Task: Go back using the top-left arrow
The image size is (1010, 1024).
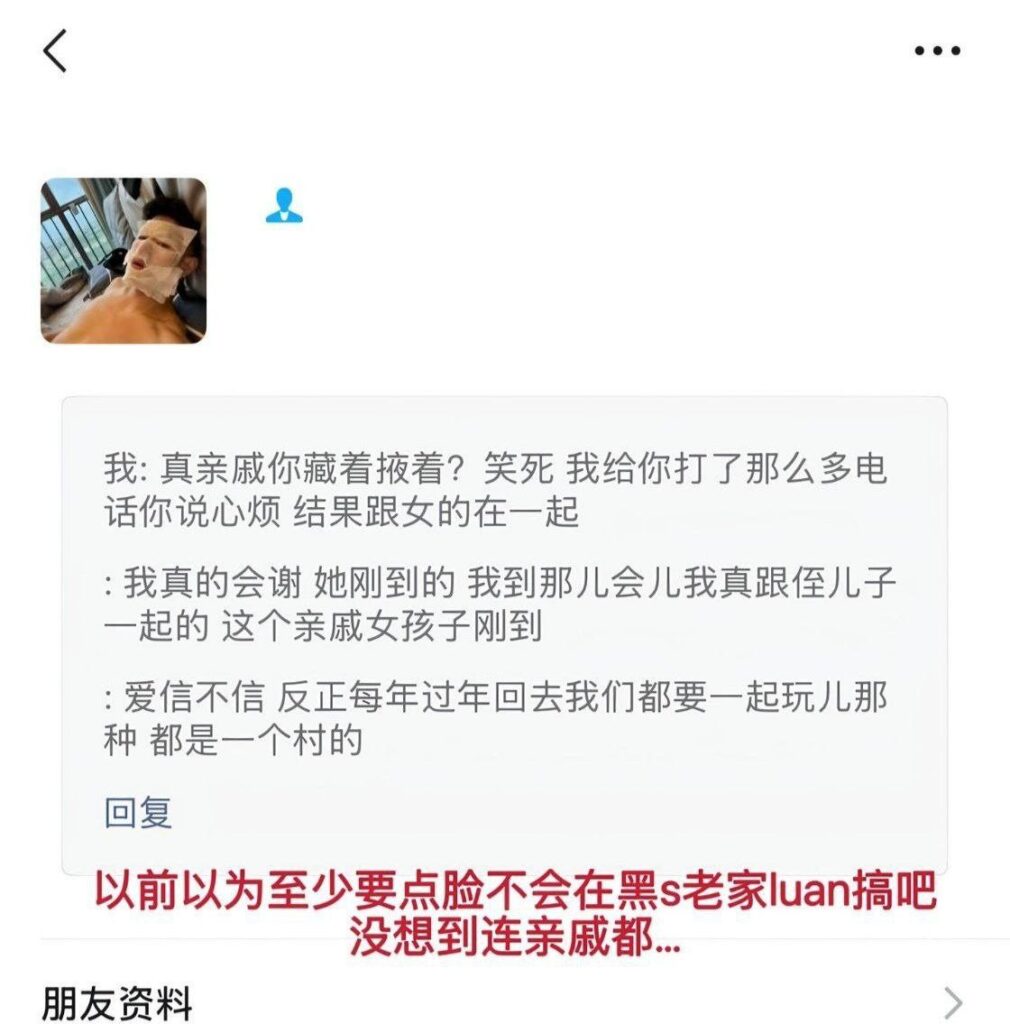Action: [x=55, y=50]
